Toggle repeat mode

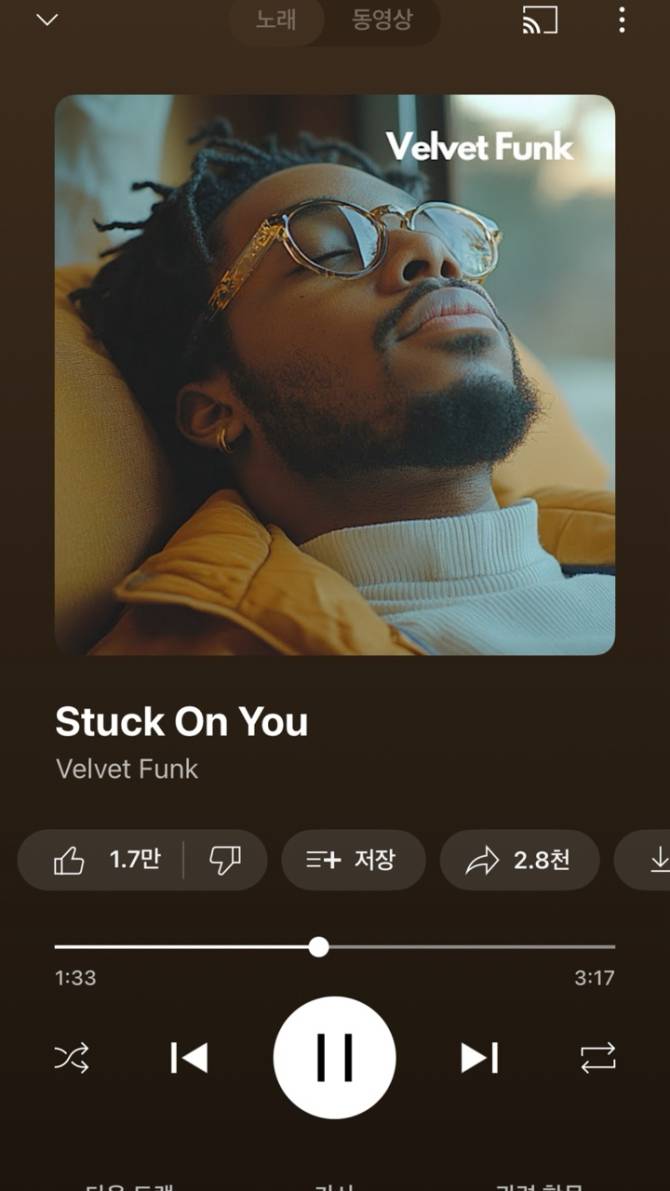[598, 1058]
